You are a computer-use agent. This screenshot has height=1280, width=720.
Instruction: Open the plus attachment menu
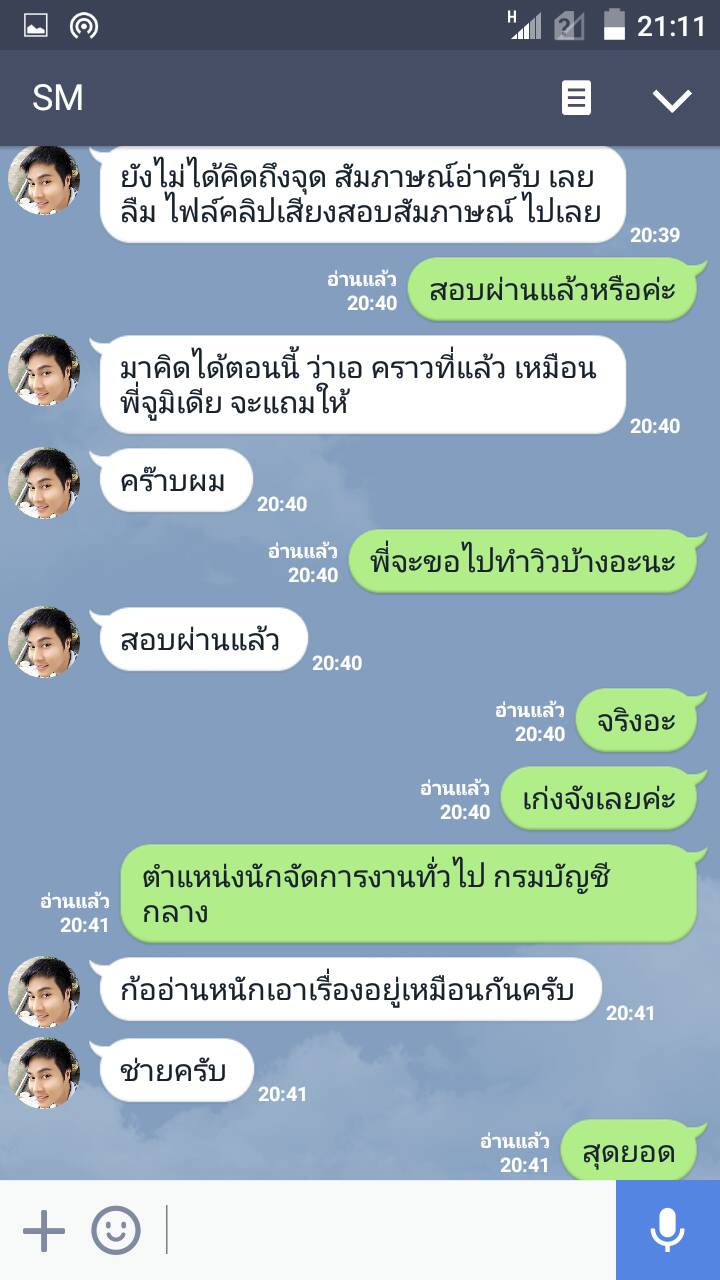[x=43, y=1230]
